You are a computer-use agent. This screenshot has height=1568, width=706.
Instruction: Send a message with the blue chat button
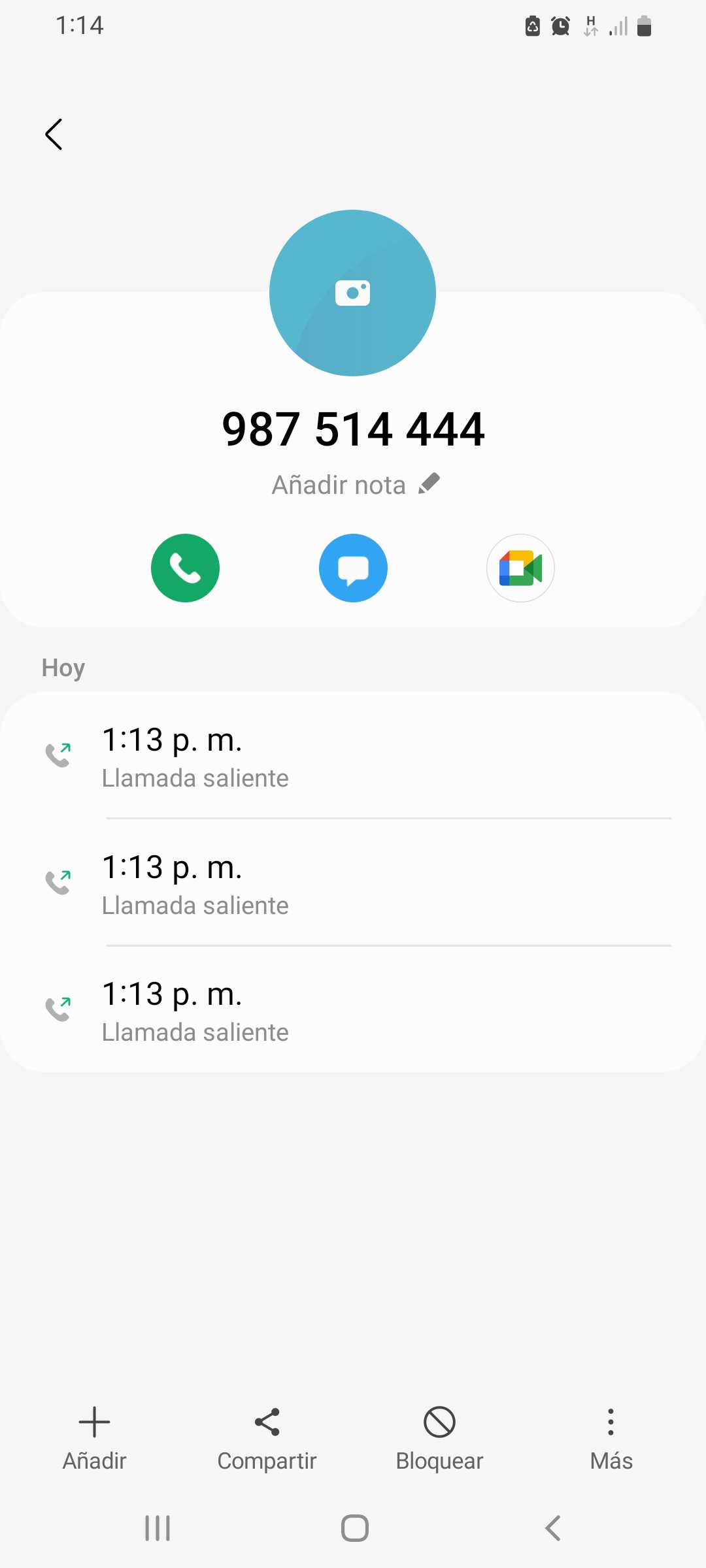point(353,568)
